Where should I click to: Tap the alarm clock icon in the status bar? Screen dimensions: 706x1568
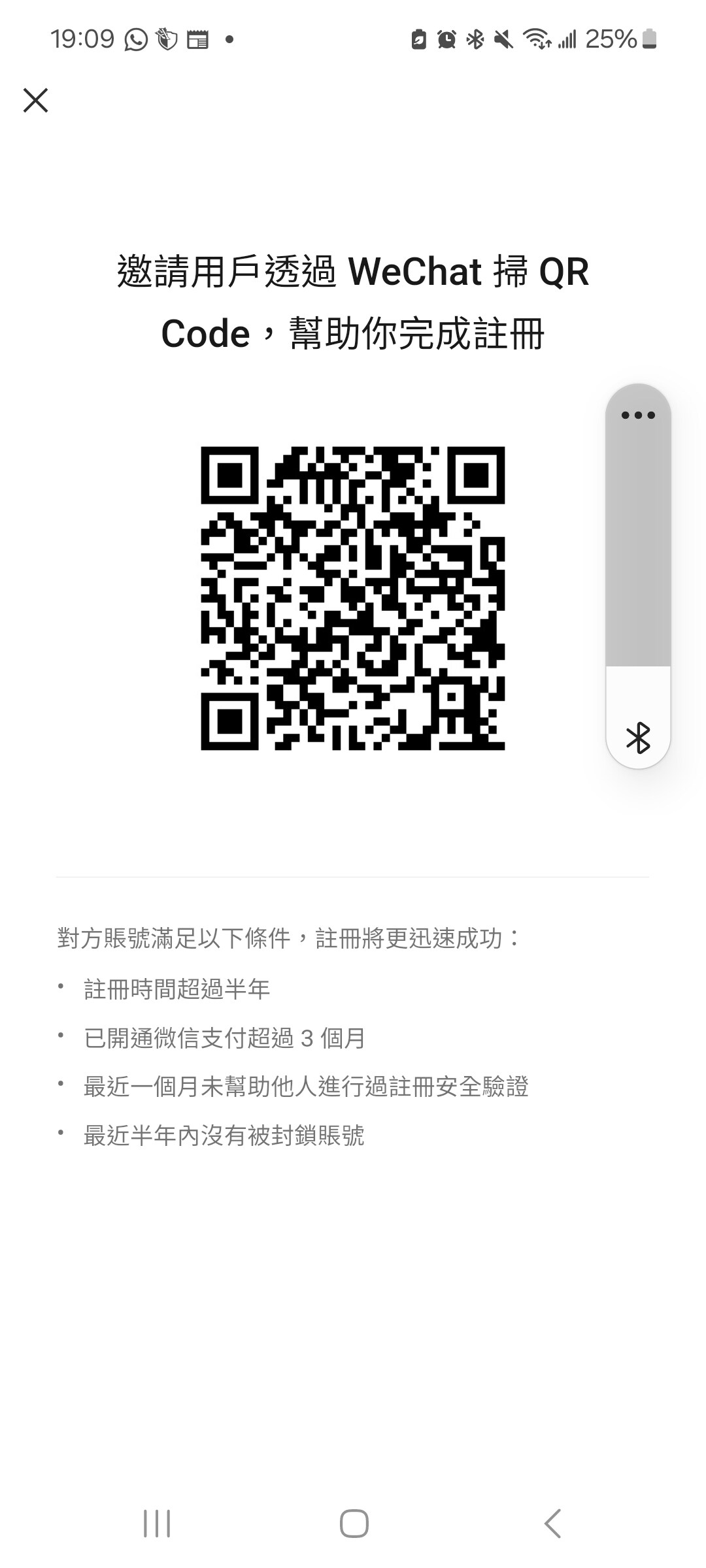pos(446,41)
